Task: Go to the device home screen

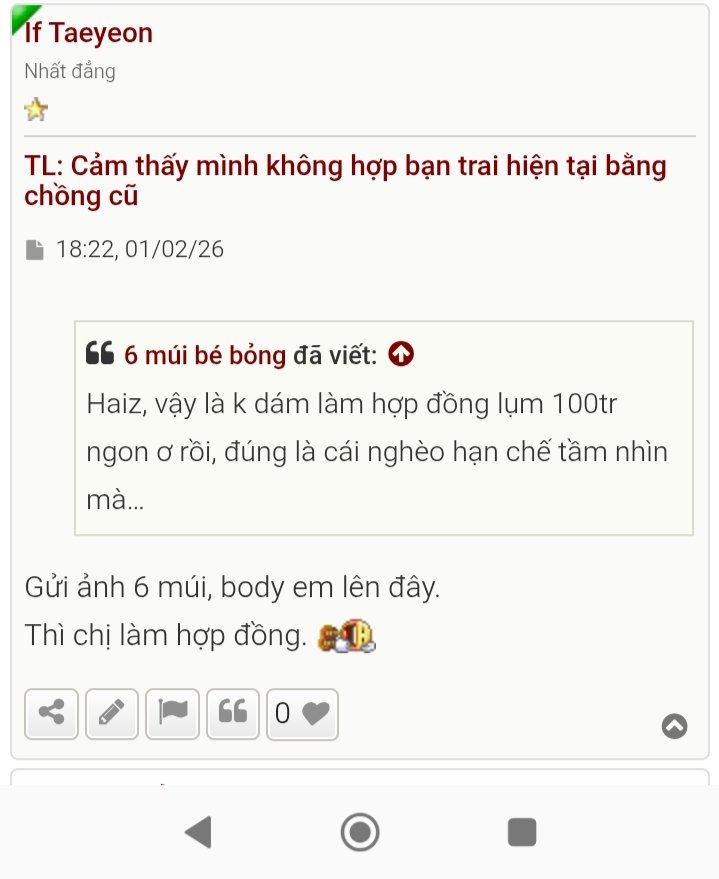Action: click(360, 831)
